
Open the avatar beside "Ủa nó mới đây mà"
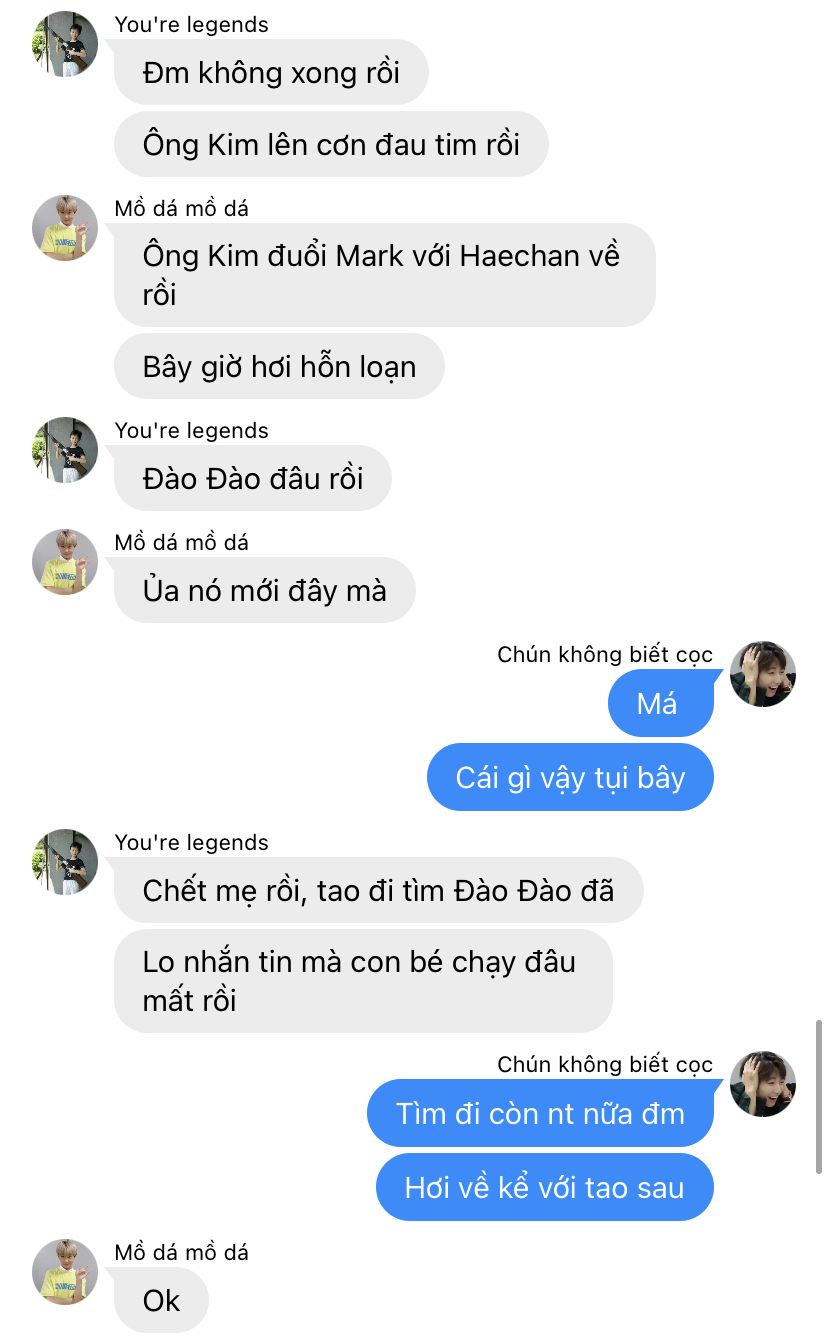(65, 562)
